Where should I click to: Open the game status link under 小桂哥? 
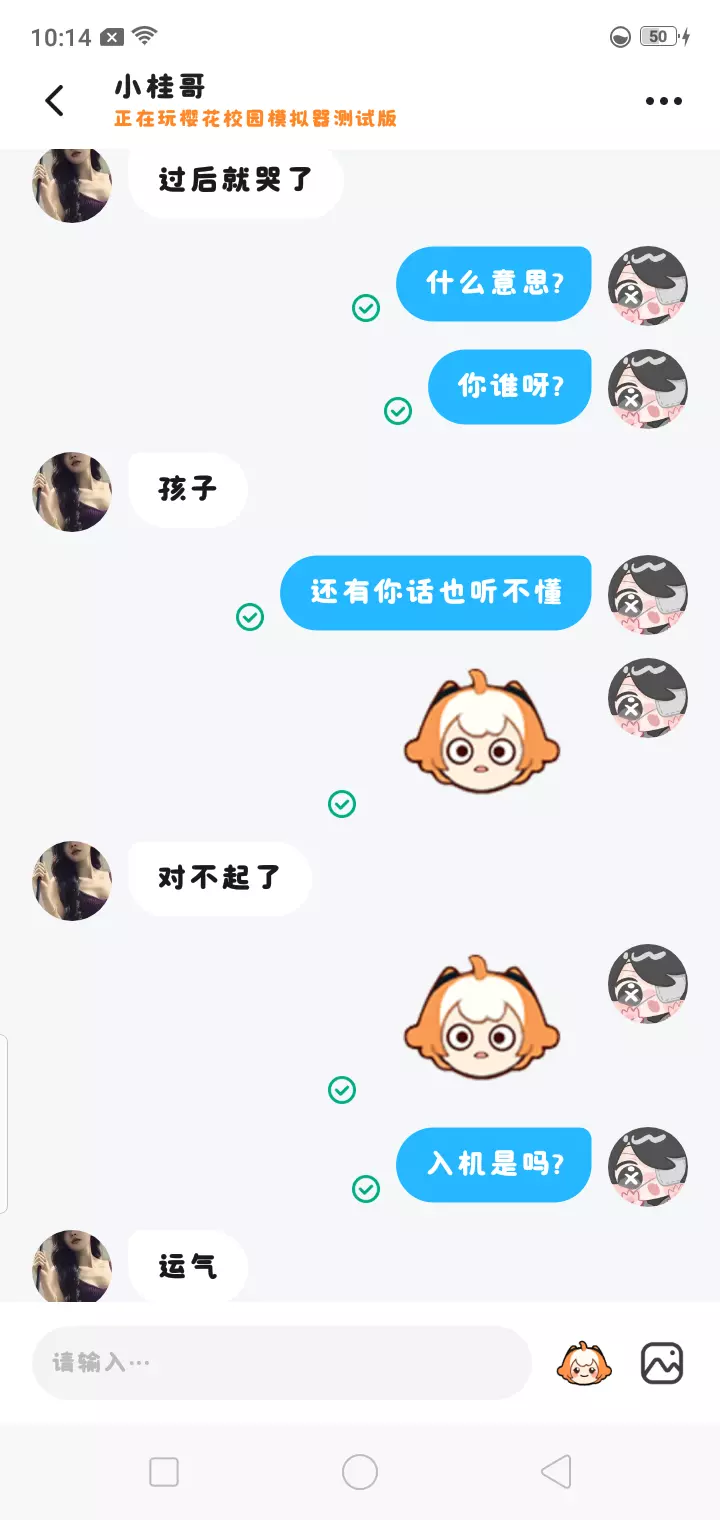pos(256,119)
